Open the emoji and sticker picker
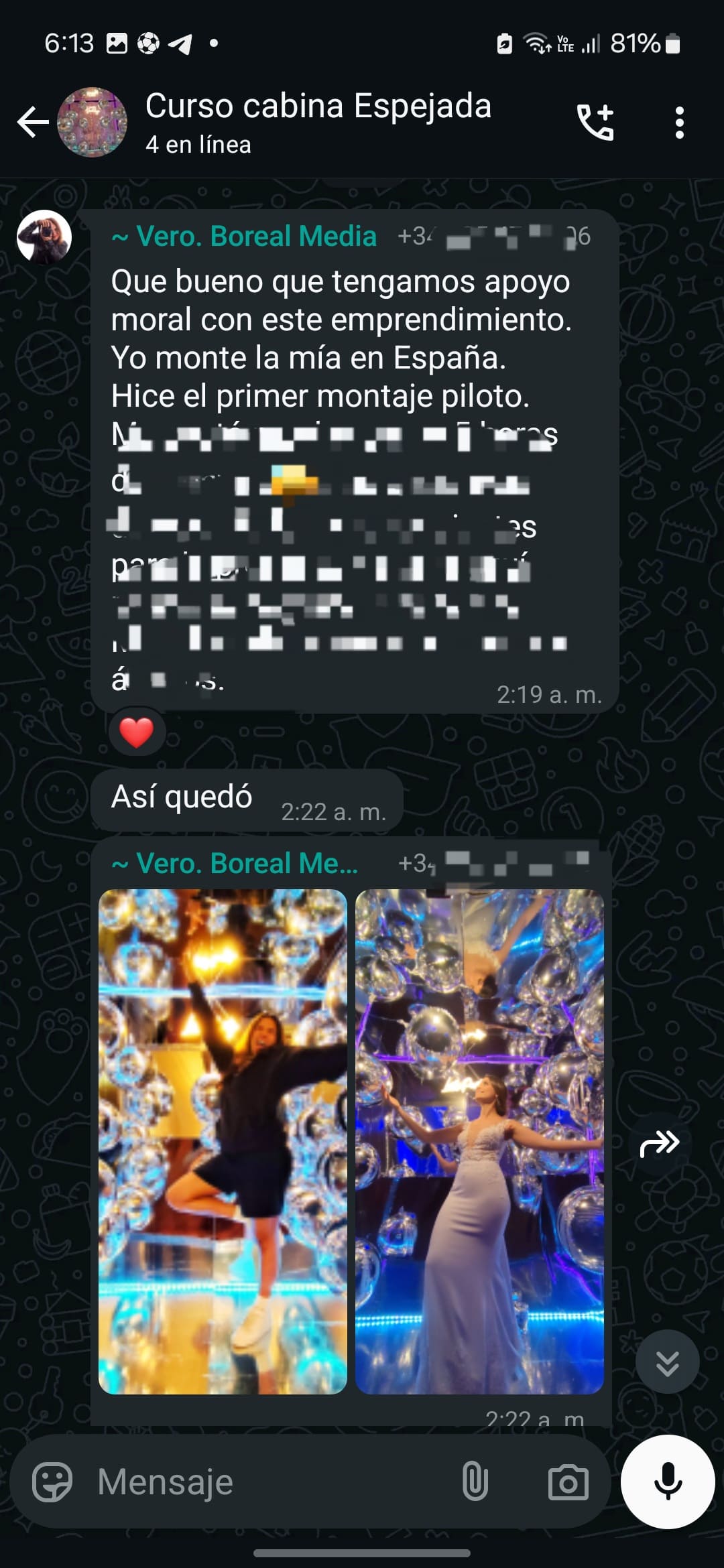The image size is (724, 1568). coord(52,1481)
